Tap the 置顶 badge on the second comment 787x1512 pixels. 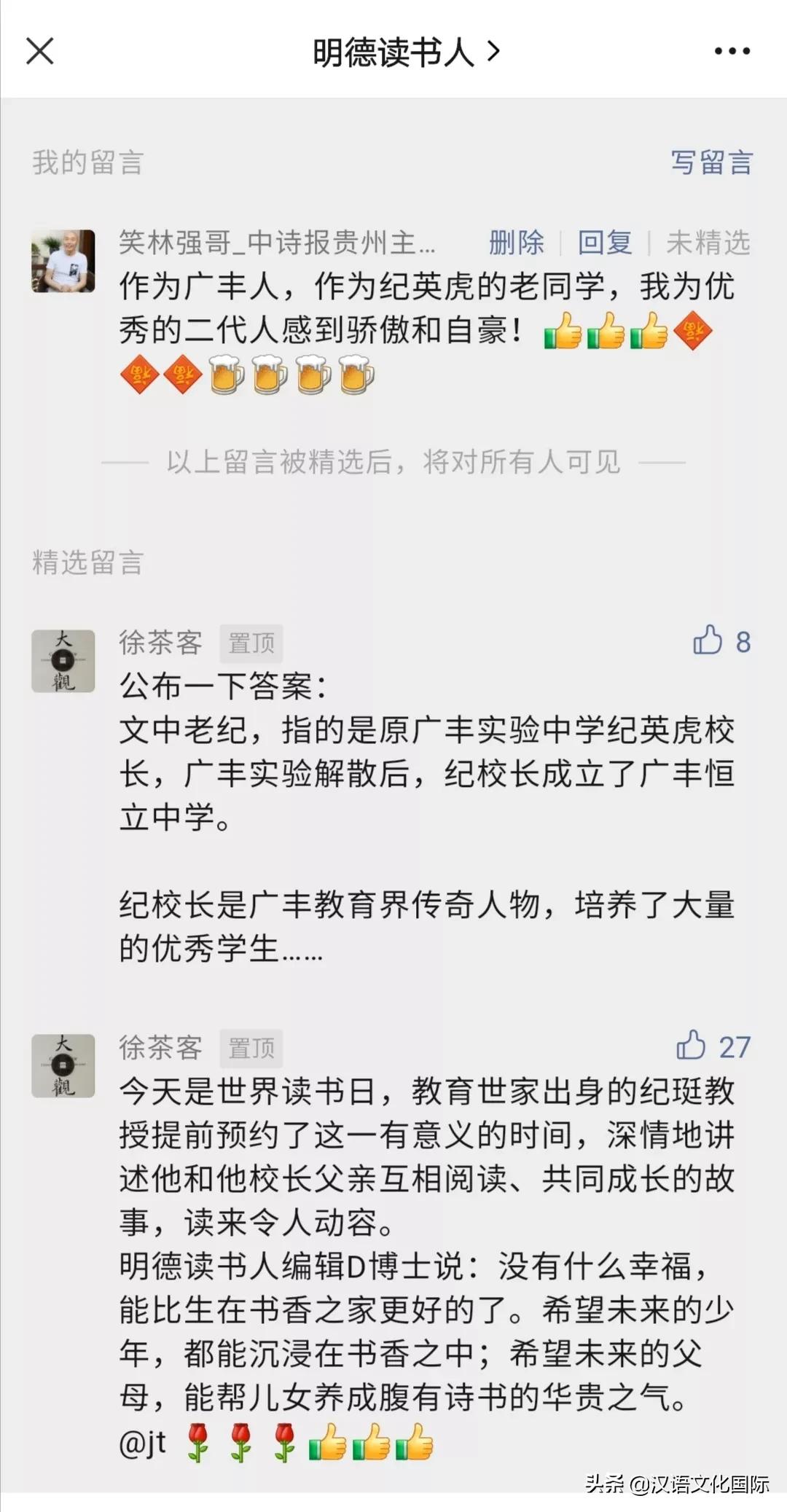point(251,1049)
